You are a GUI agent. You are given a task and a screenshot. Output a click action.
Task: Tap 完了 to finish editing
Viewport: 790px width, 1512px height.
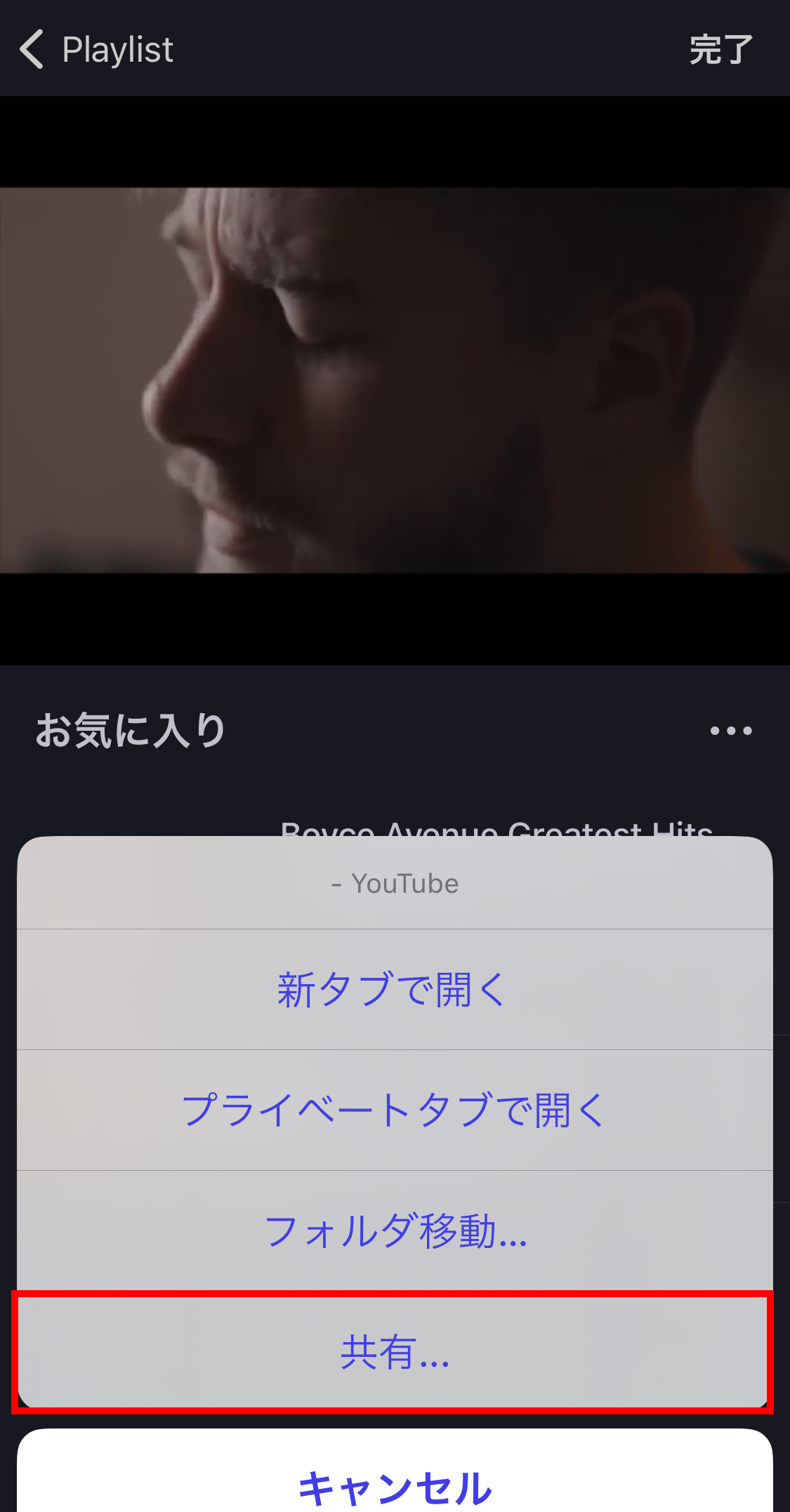tap(721, 50)
